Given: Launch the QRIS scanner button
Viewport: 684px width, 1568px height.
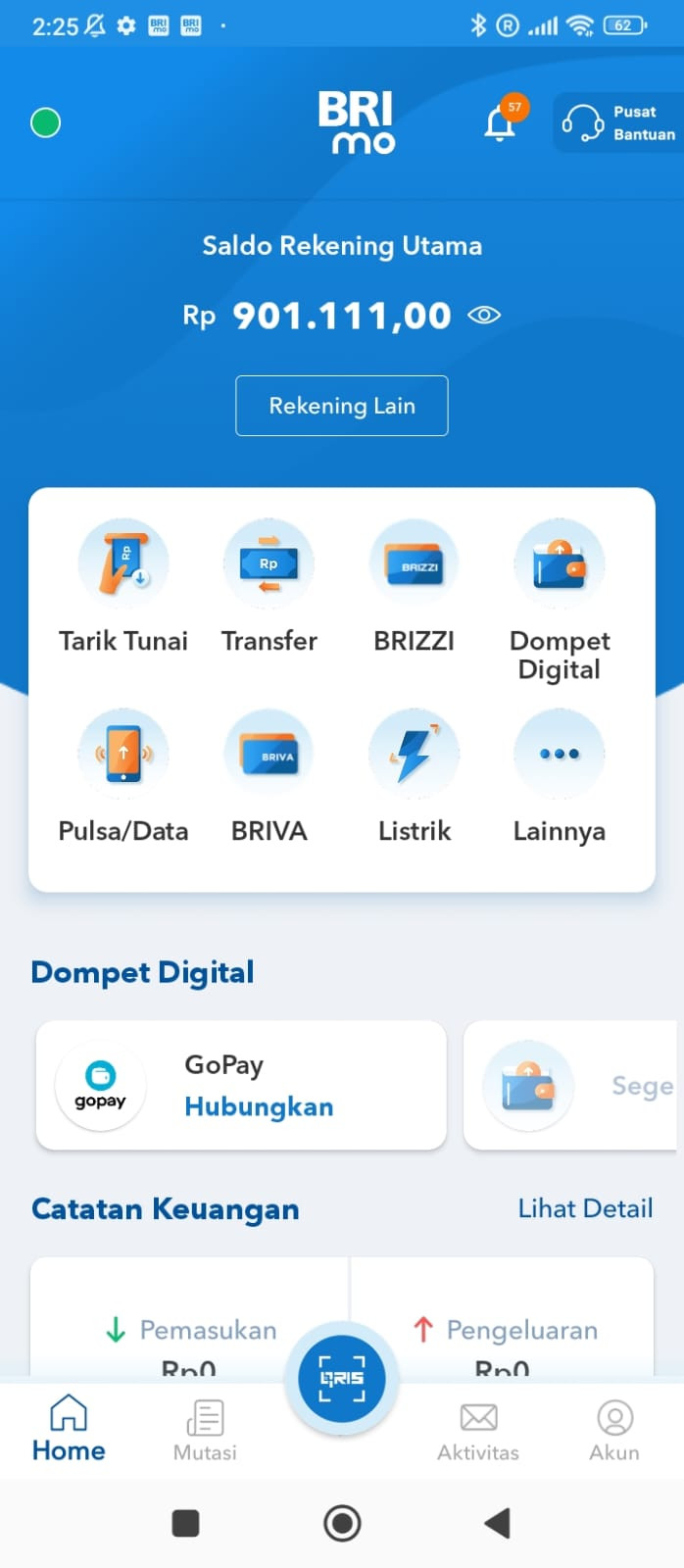Looking at the screenshot, I should tap(342, 1378).
